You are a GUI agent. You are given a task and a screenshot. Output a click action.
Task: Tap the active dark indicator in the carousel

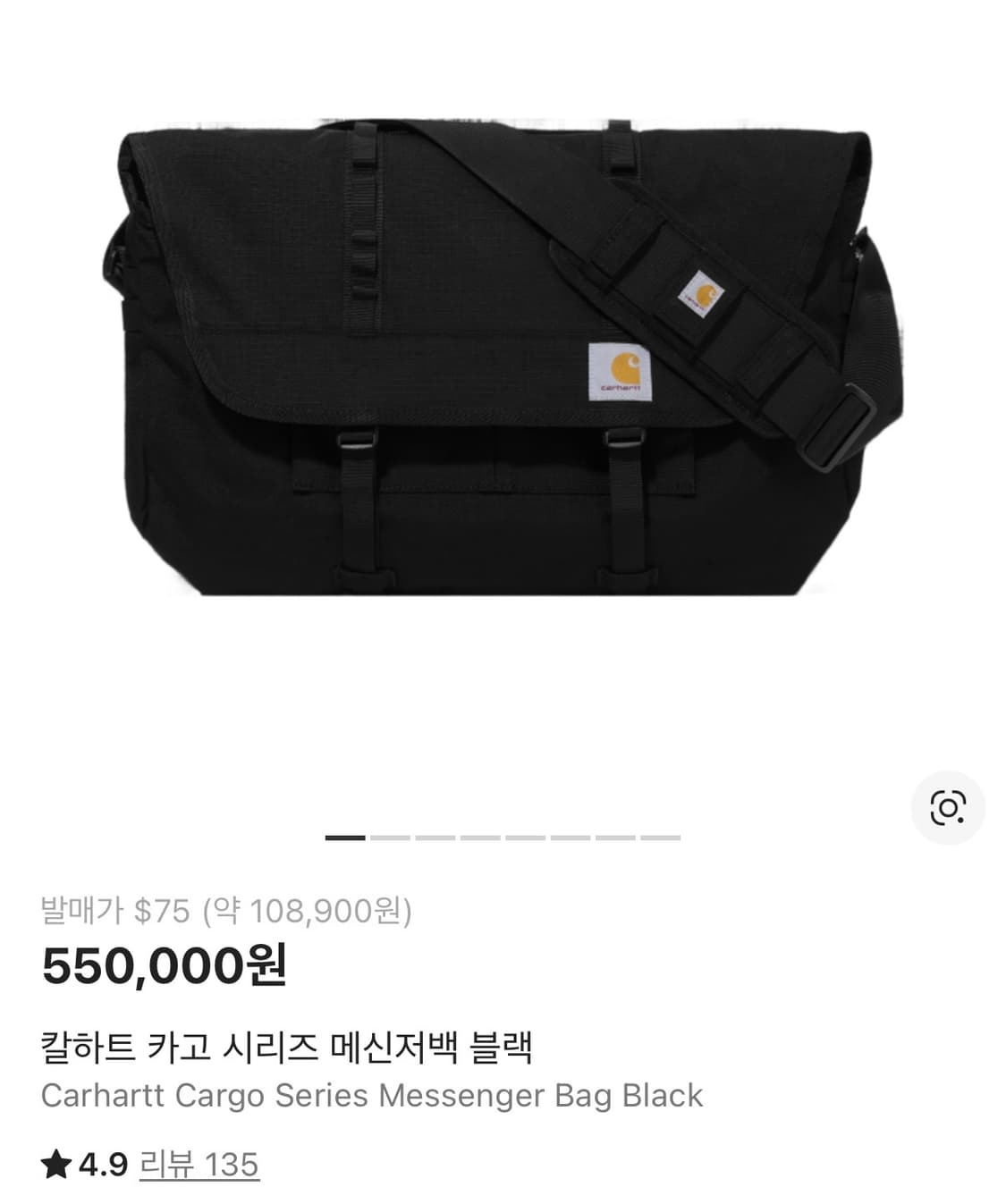pos(345,838)
